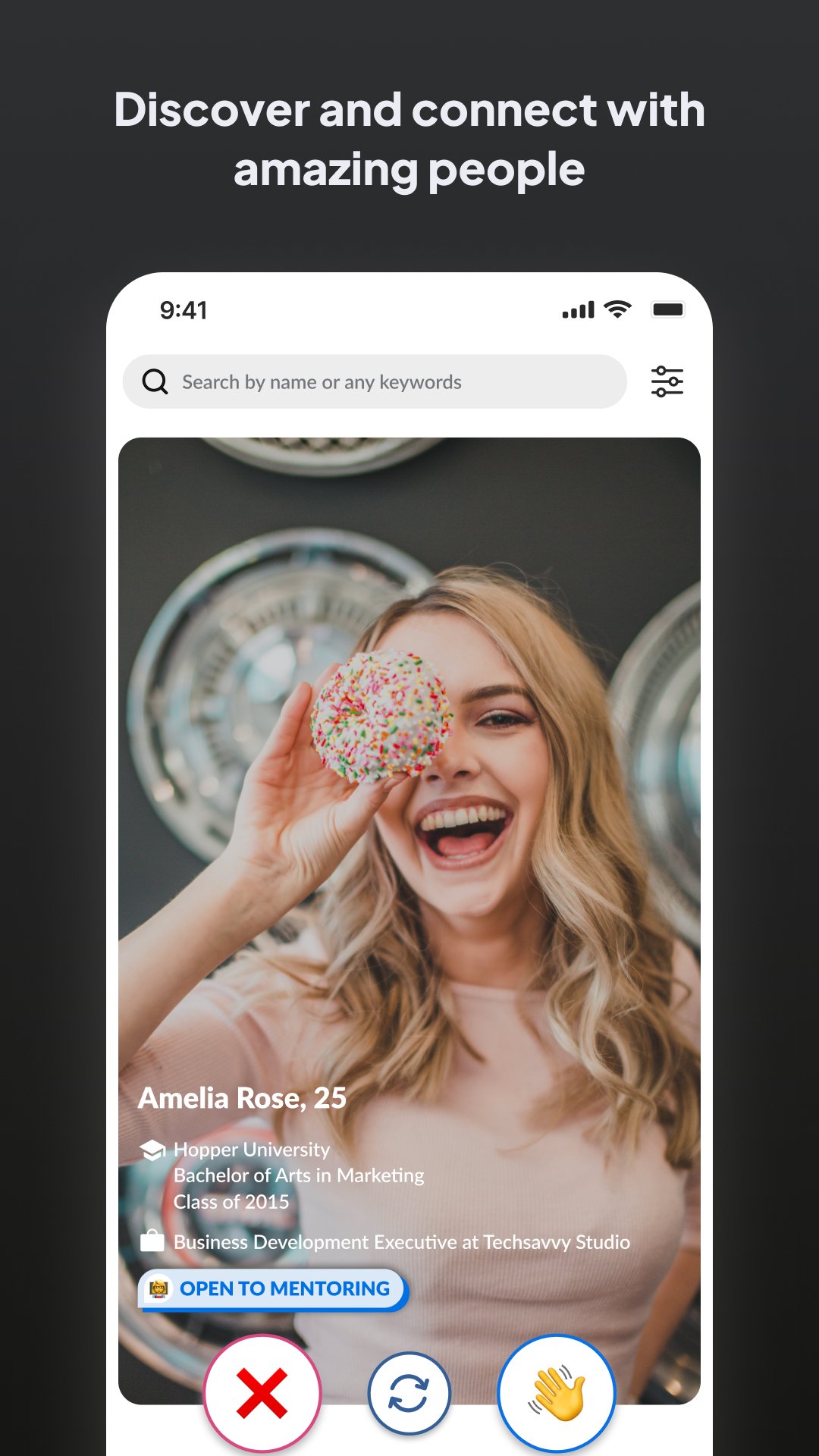Select Amelia Rose's profile name
This screenshot has width=819, height=1456.
coord(243,1097)
